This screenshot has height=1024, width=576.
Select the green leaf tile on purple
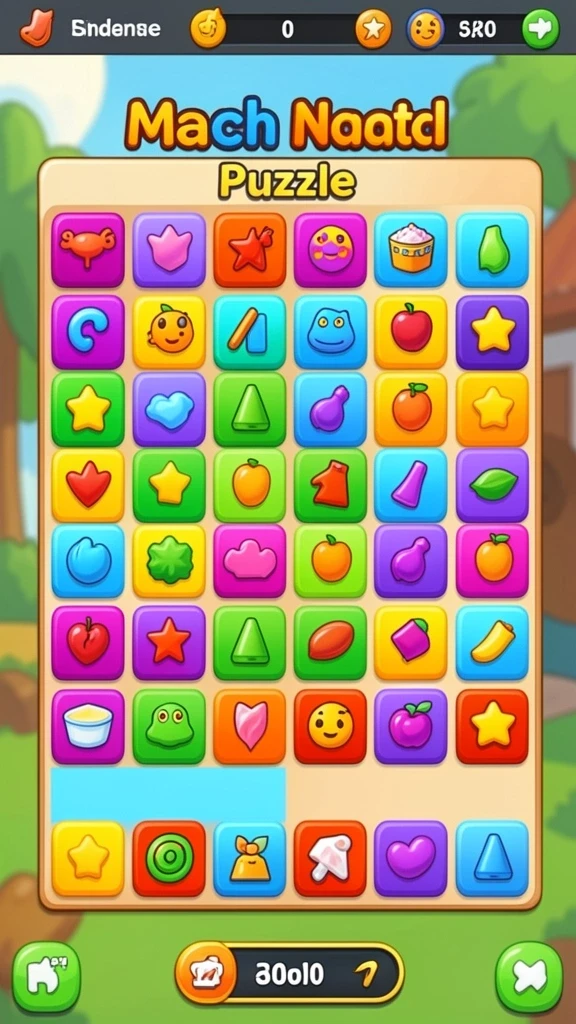click(492, 485)
